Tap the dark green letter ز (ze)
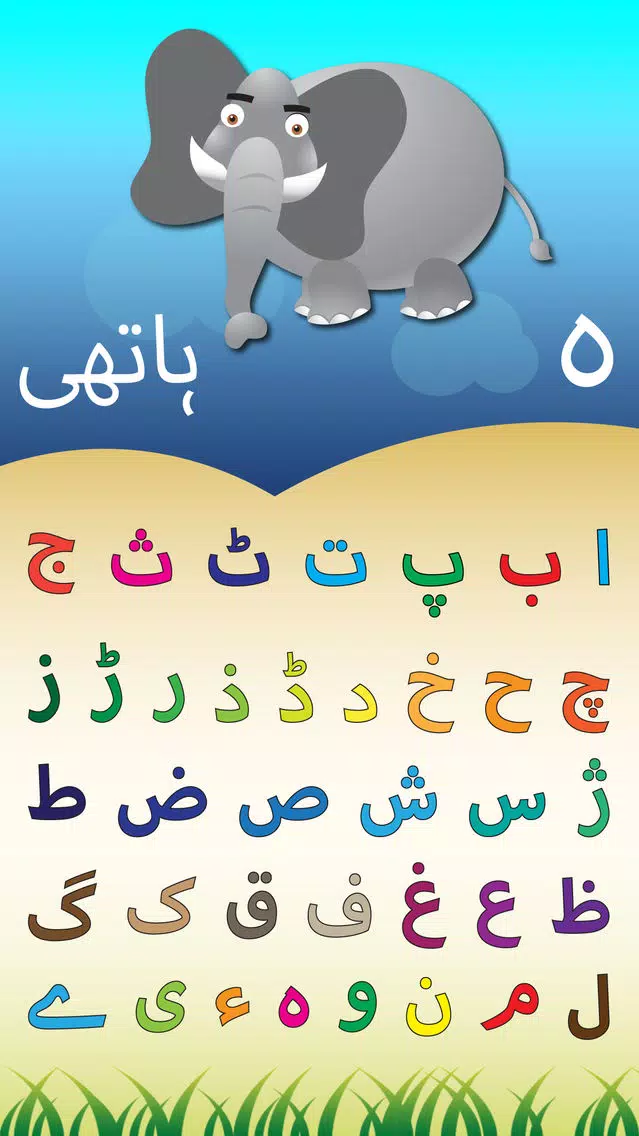This screenshot has width=639, height=1136. click(x=42, y=690)
